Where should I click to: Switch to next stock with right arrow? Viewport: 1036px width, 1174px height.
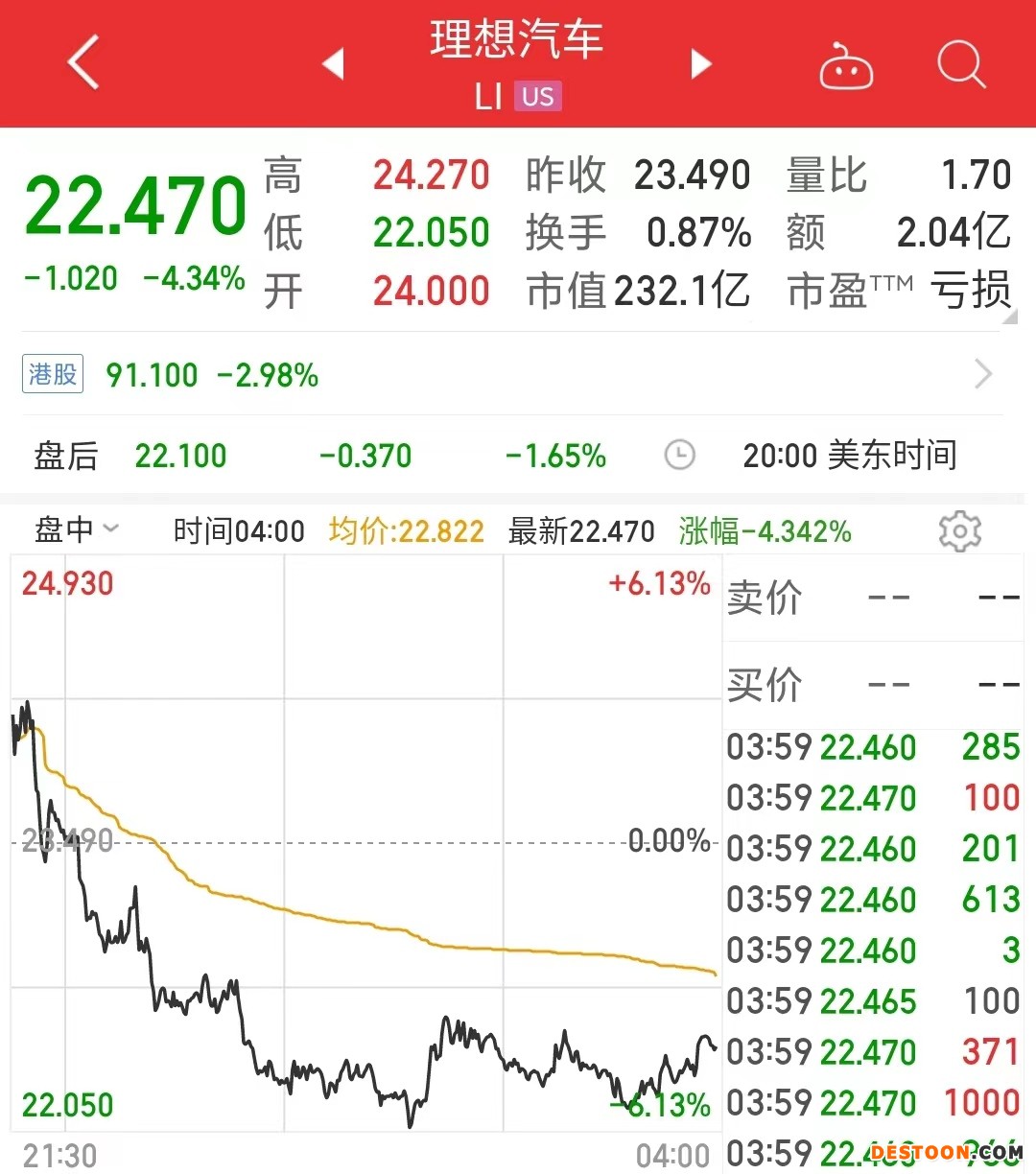699,61
